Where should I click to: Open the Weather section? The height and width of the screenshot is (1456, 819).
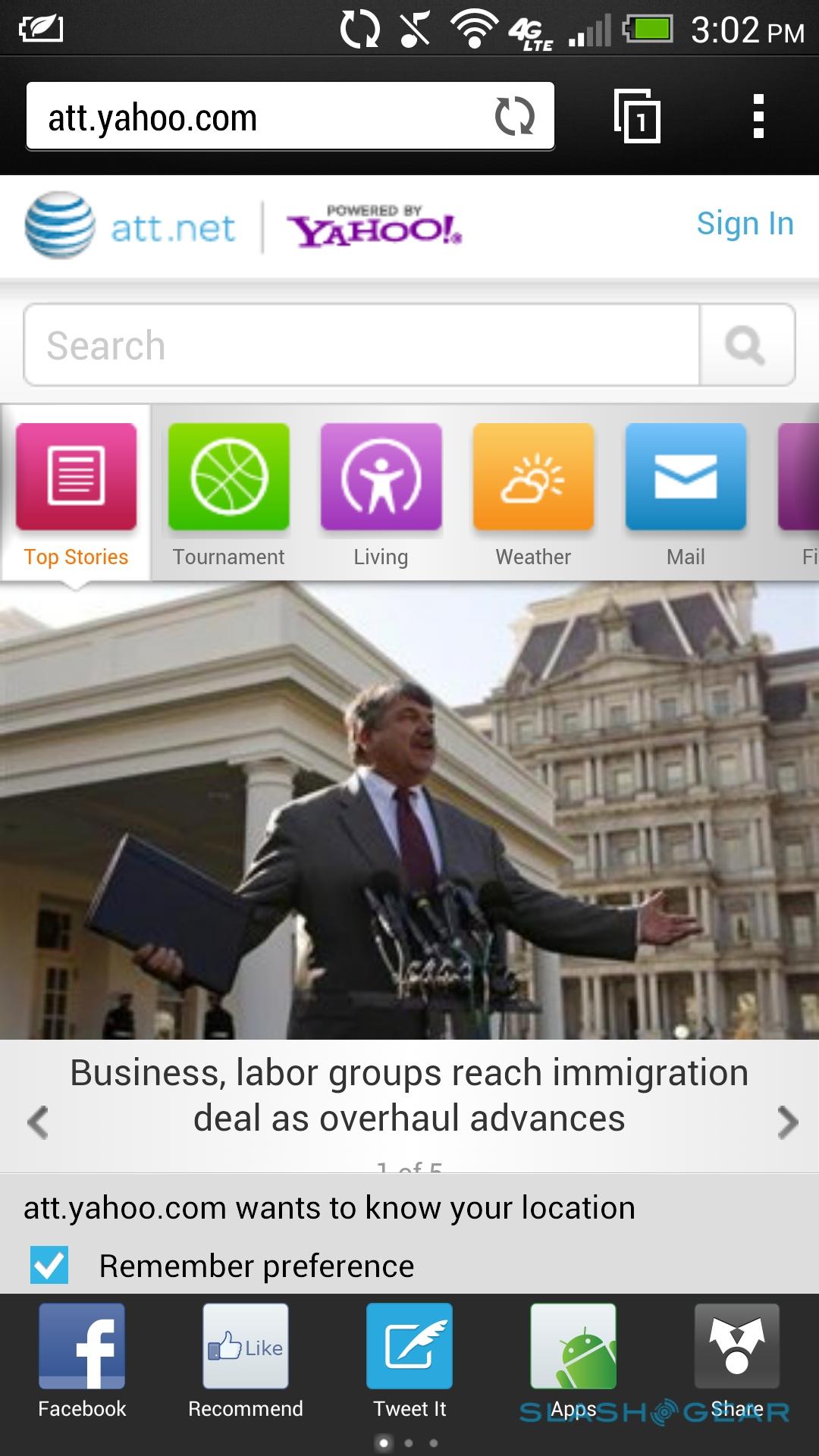tap(533, 493)
